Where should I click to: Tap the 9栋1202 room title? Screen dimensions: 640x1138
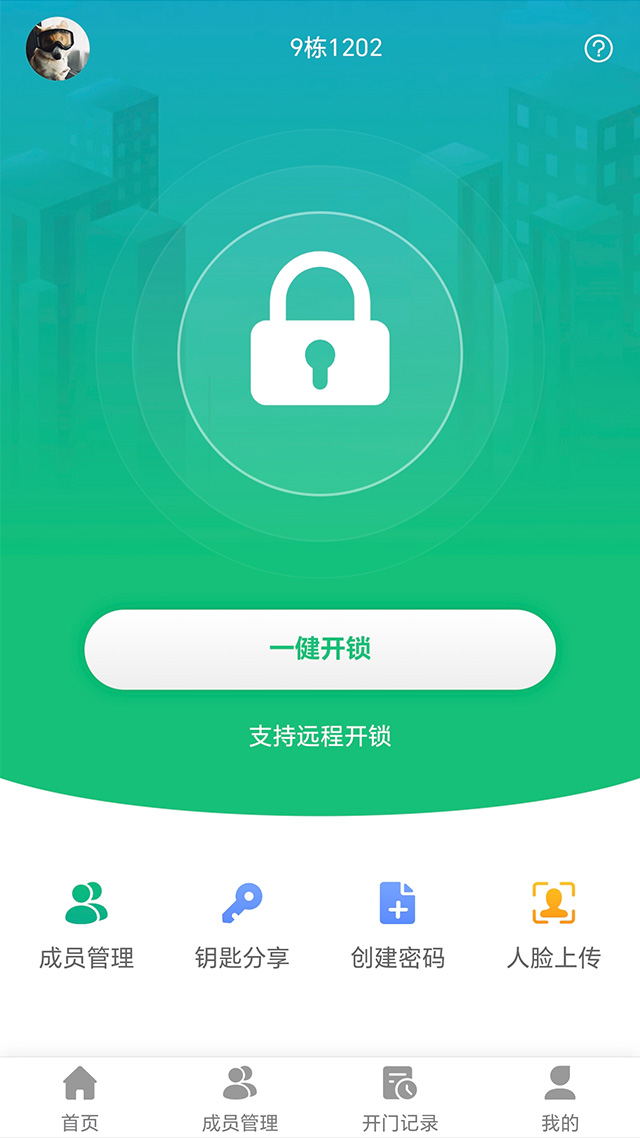(x=336, y=47)
